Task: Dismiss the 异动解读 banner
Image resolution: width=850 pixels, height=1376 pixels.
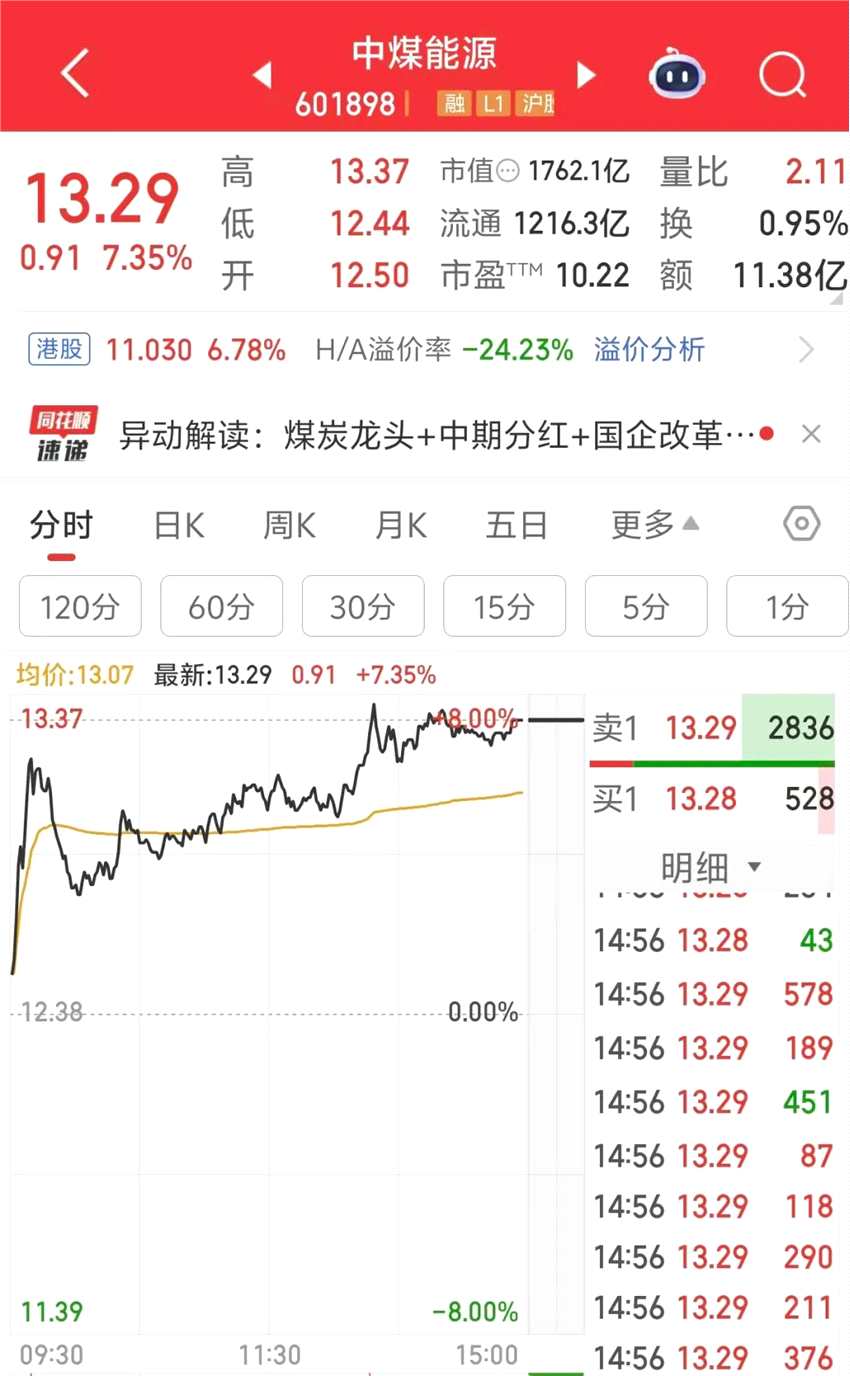Action: 812,434
